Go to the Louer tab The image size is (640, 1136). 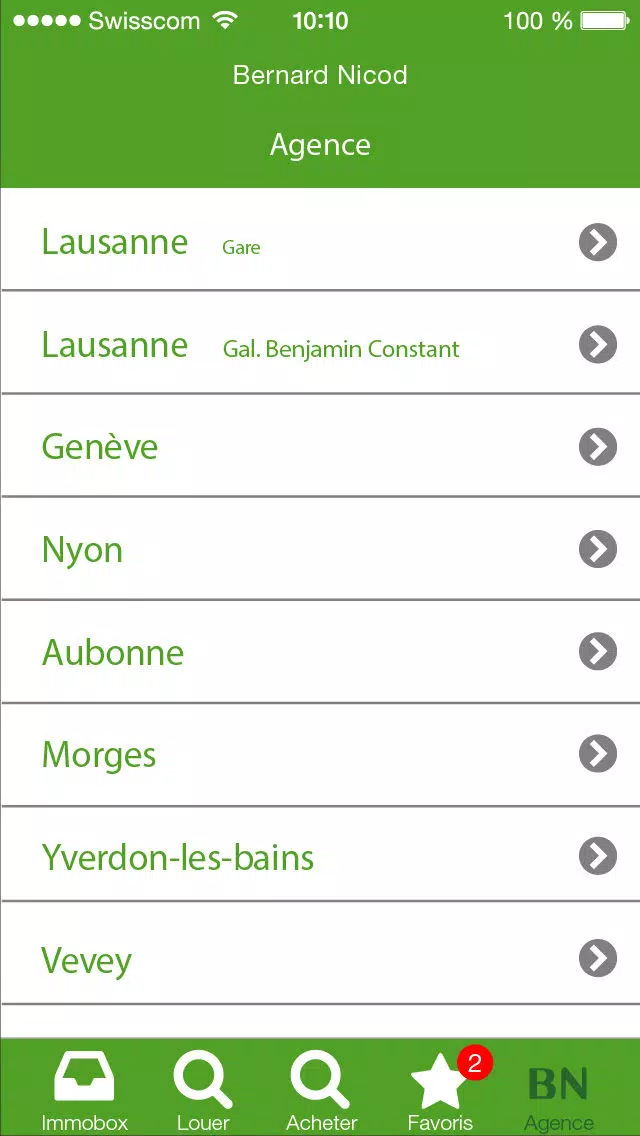click(x=203, y=1089)
